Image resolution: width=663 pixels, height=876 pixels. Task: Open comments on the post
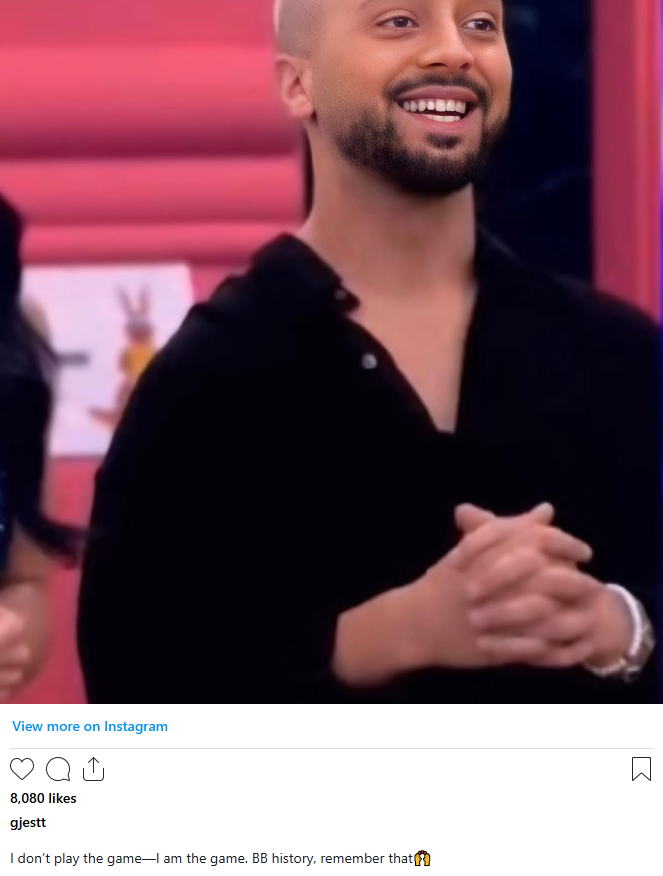(58, 769)
